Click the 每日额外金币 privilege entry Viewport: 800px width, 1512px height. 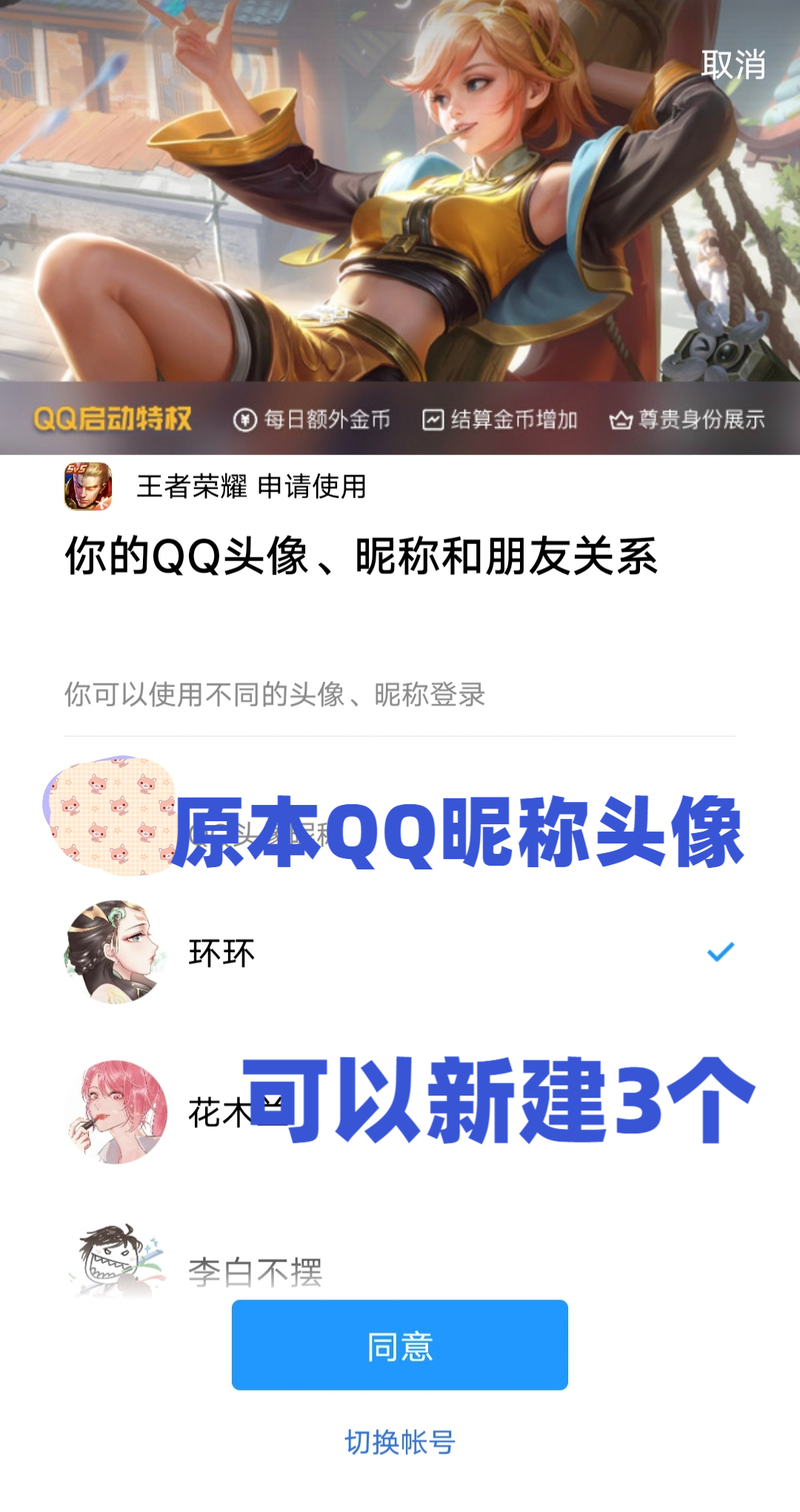326,417
